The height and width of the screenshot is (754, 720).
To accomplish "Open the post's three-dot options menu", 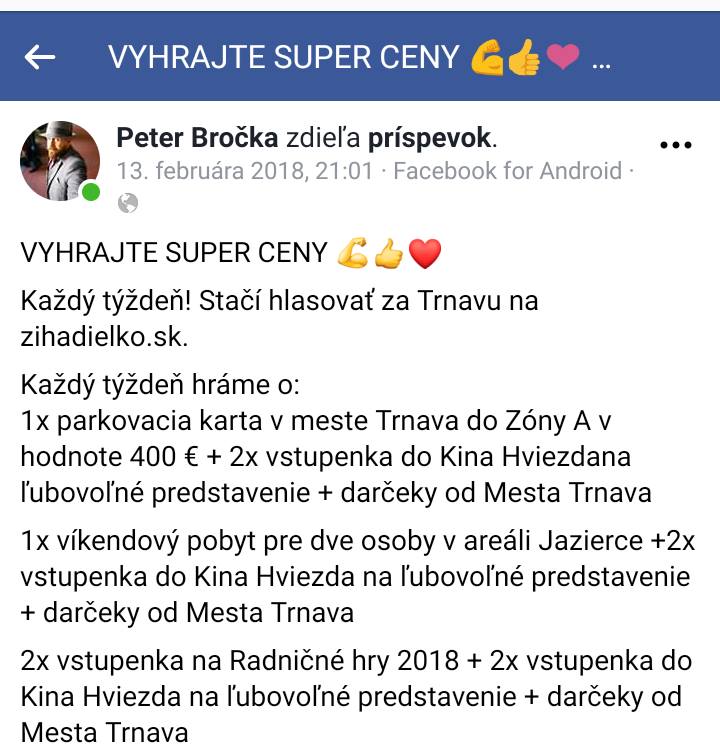I will click(676, 146).
